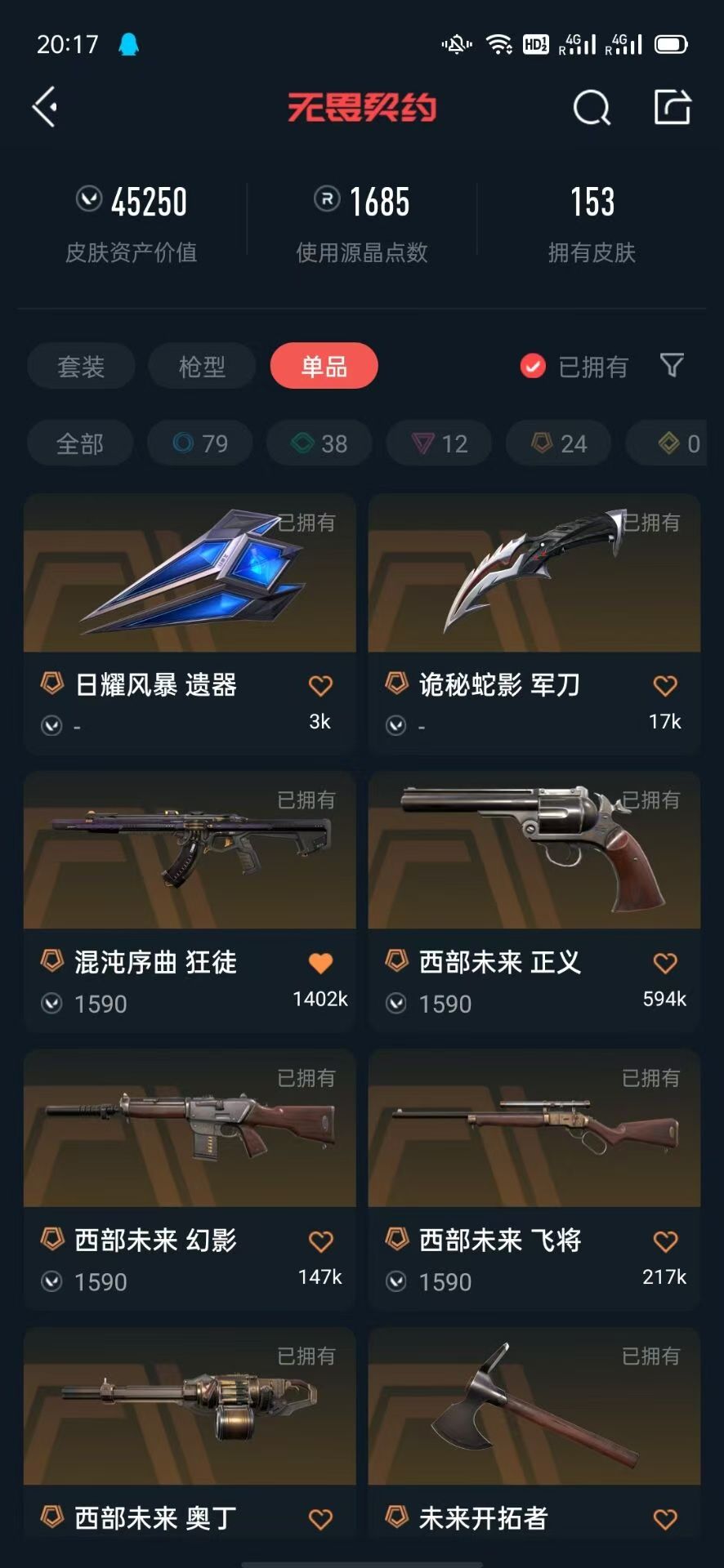Screen dimensions: 724x1568
Task: Uncheck the 已拥有 filter checkbox
Action: tap(533, 366)
